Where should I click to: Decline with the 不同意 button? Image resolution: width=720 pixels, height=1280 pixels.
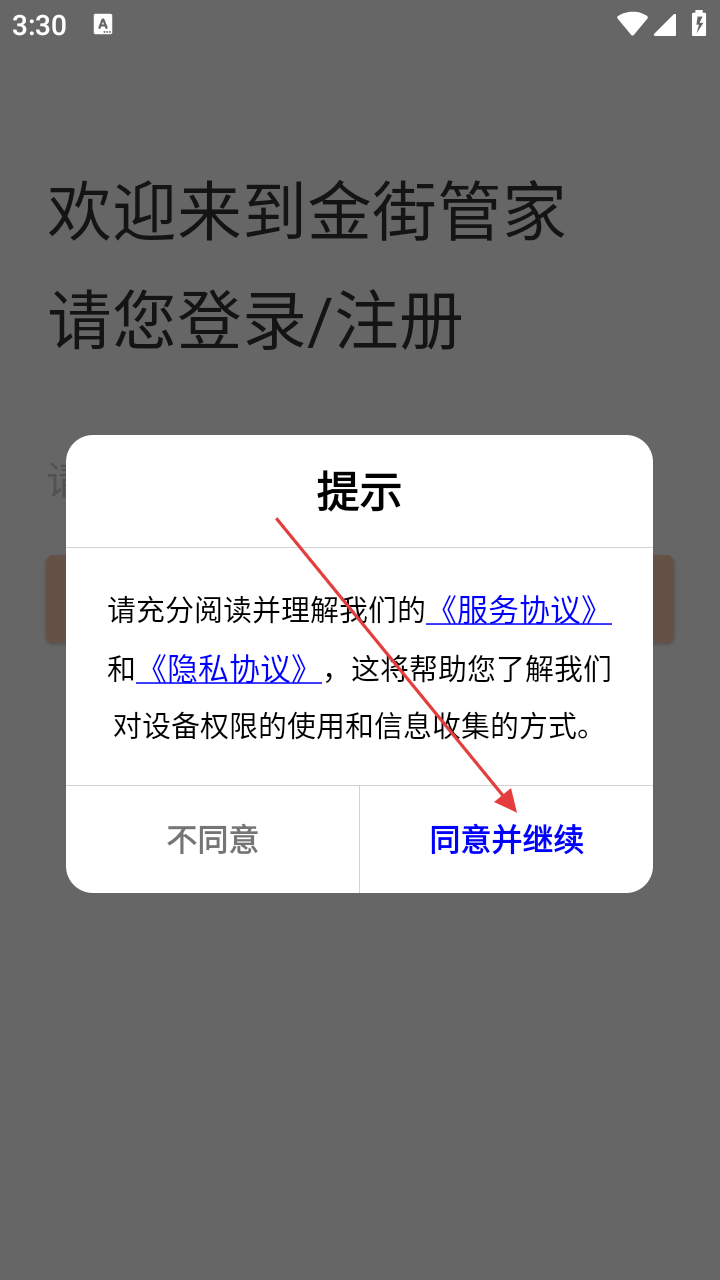tap(212, 840)
